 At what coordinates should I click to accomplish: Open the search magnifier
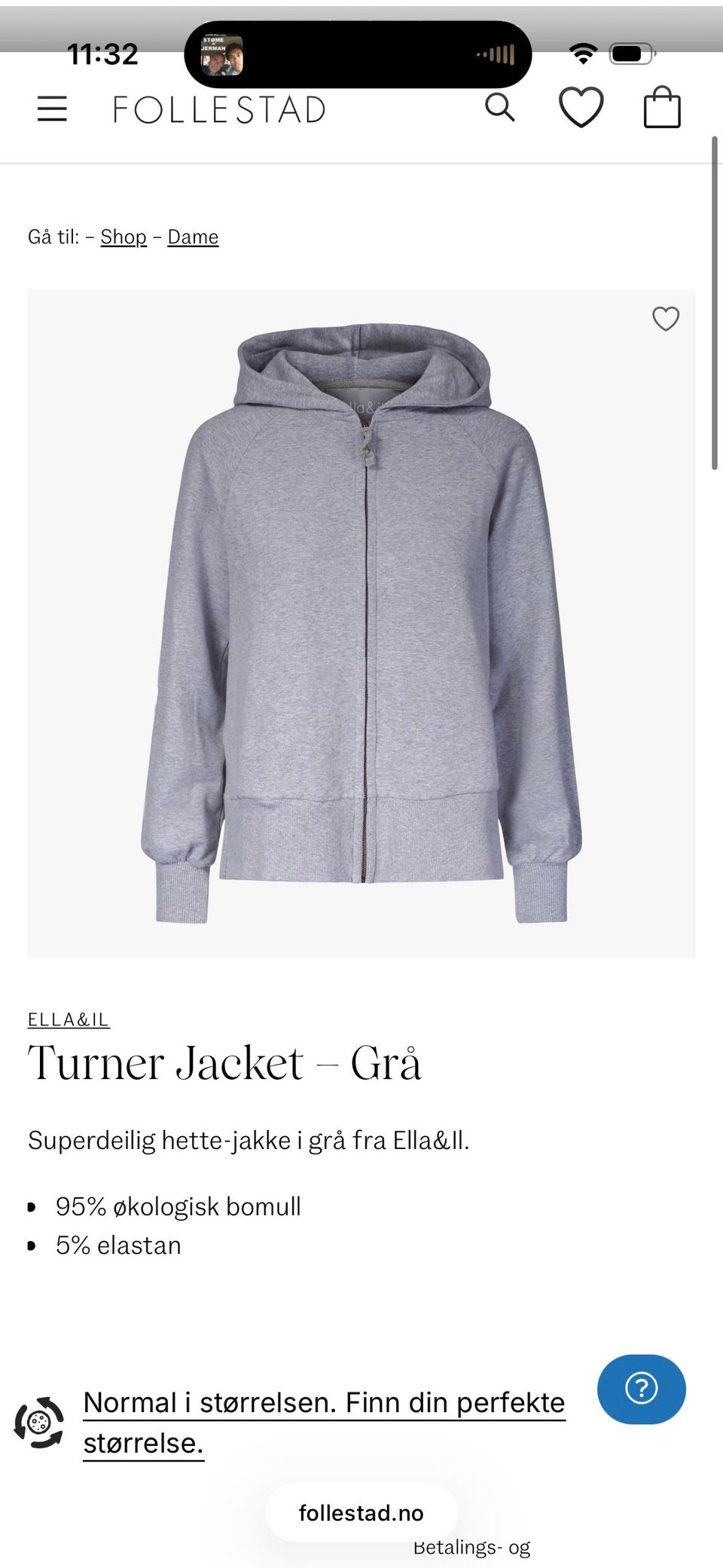pos(499,108)
